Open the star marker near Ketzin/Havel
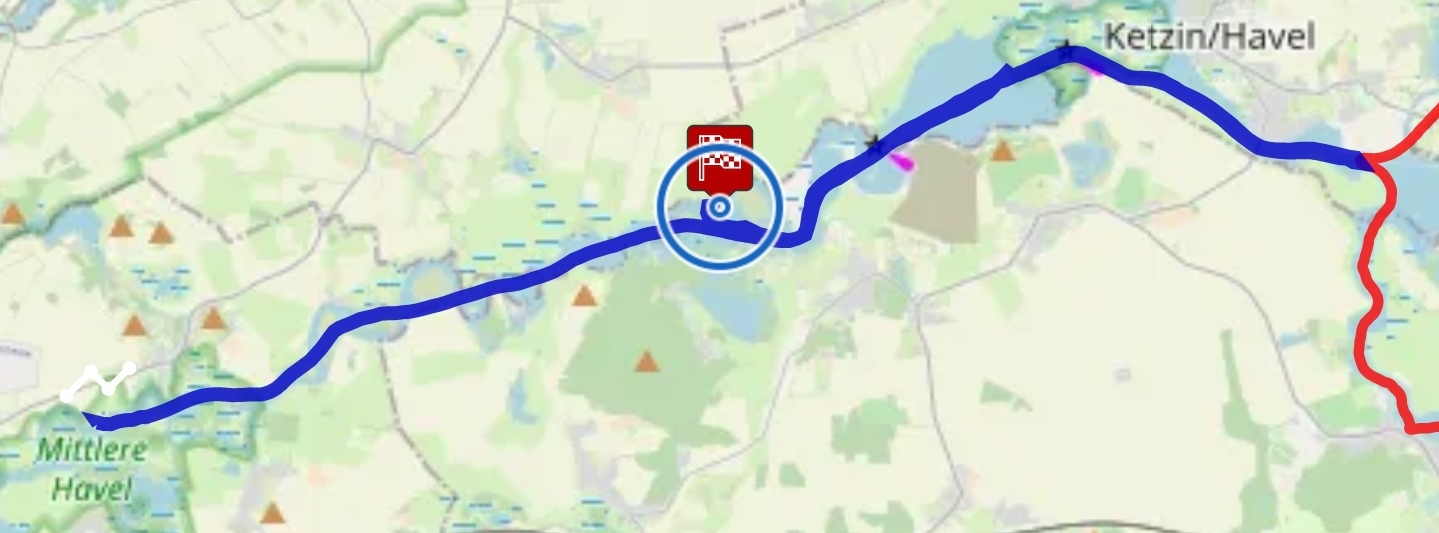The height and width of the screenshot is (533, 1439). click(1067, 49)
